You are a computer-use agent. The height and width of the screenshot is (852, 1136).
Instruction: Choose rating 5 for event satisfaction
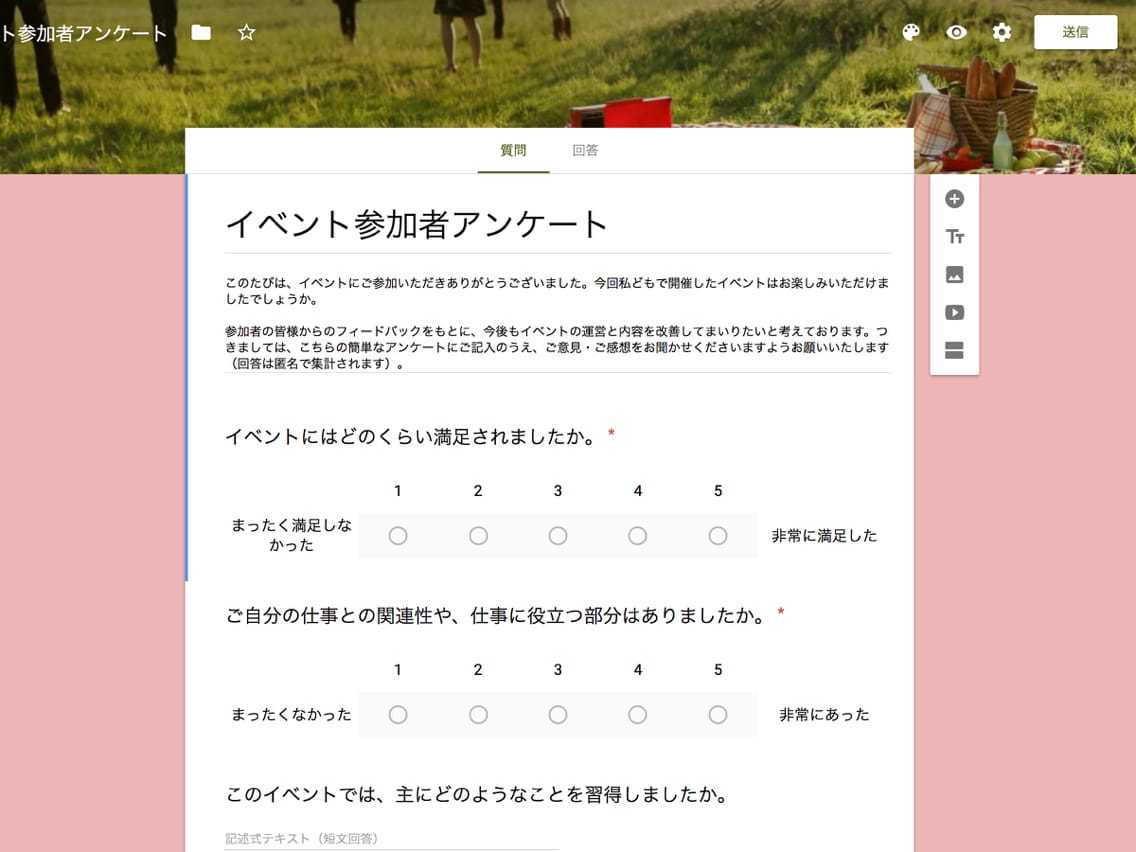[x=718, y=536]
